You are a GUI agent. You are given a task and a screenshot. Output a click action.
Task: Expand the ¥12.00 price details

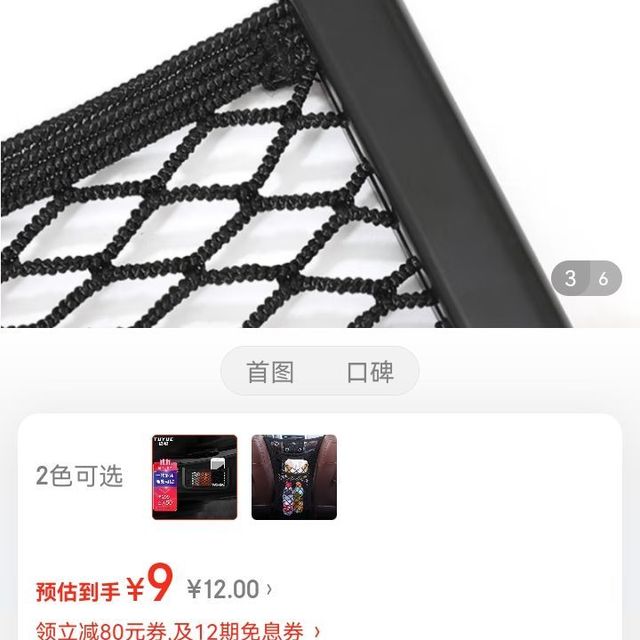229,590
